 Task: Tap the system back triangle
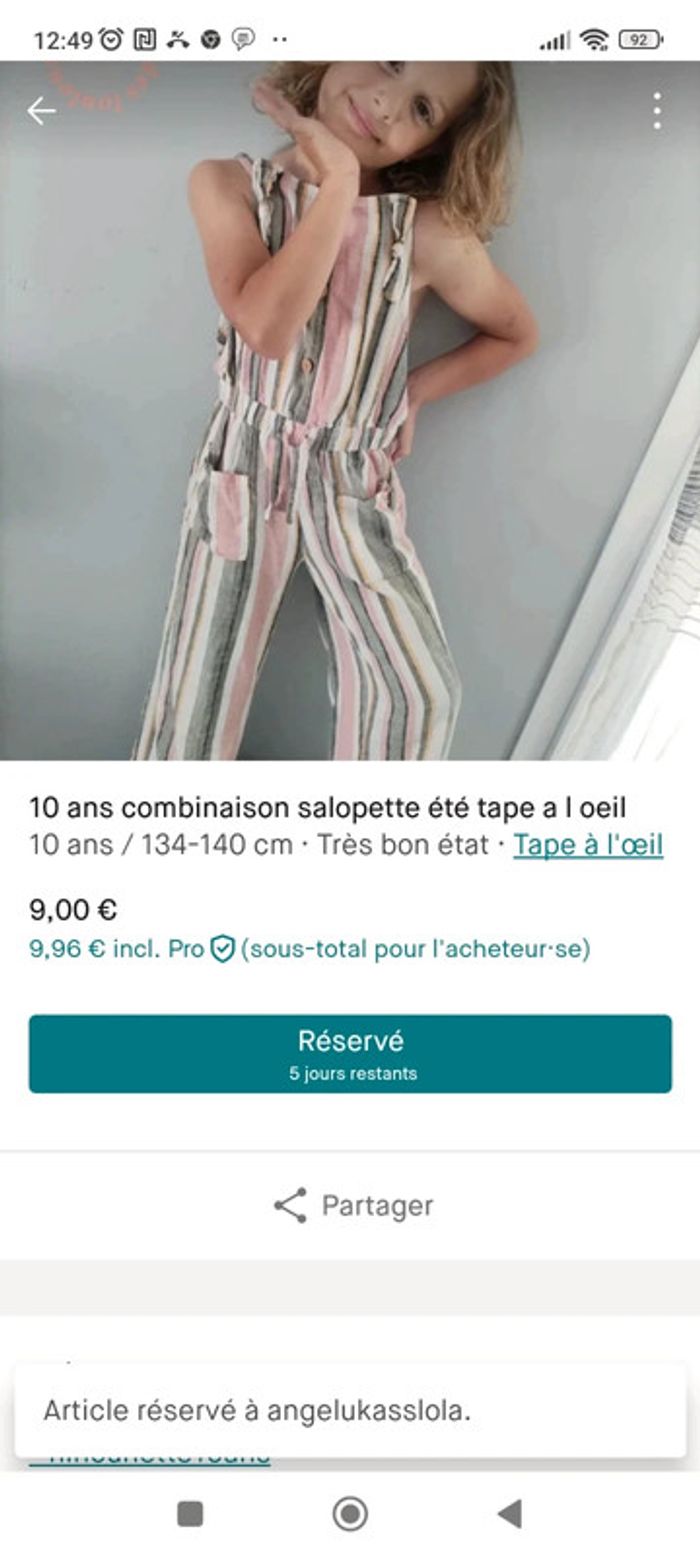(510, 1514)
